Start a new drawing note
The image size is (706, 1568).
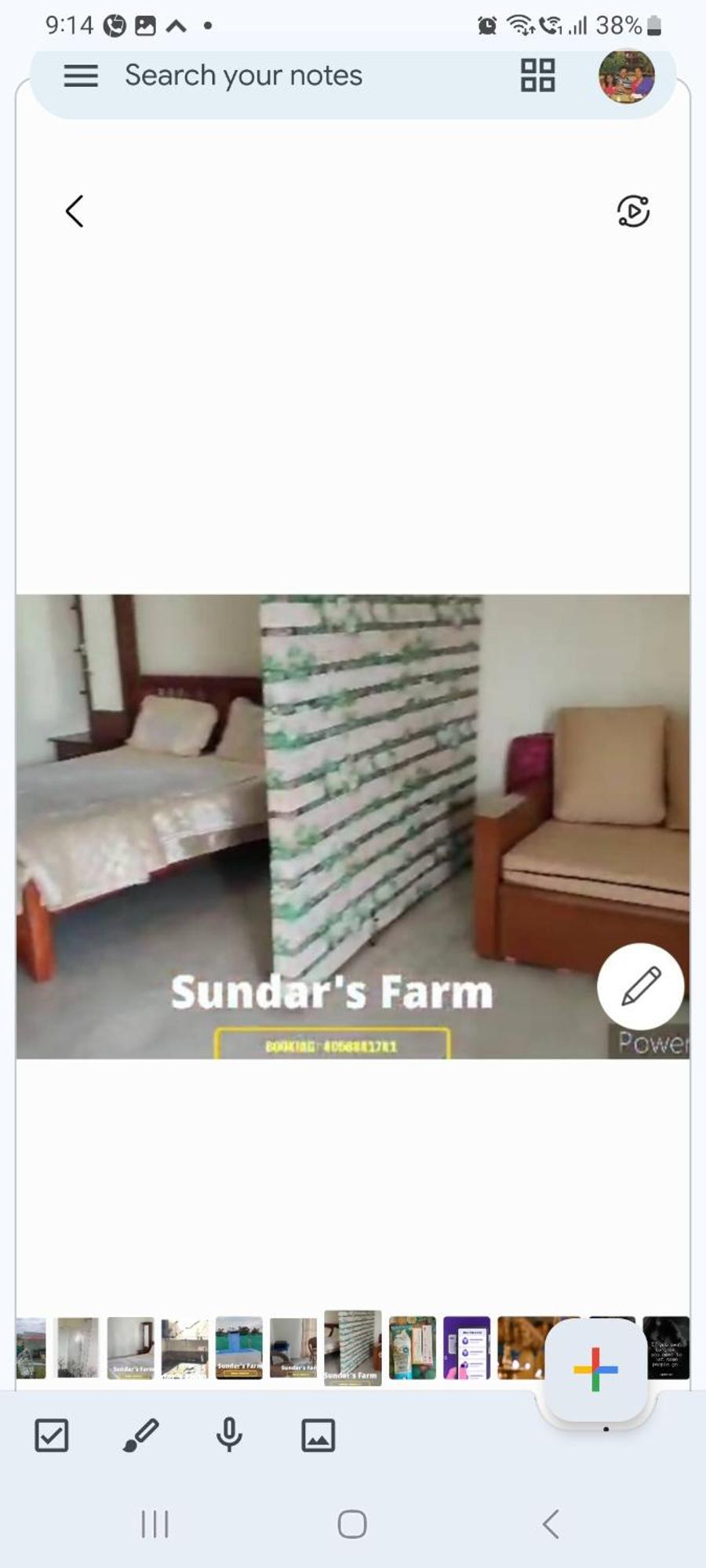141,1436
